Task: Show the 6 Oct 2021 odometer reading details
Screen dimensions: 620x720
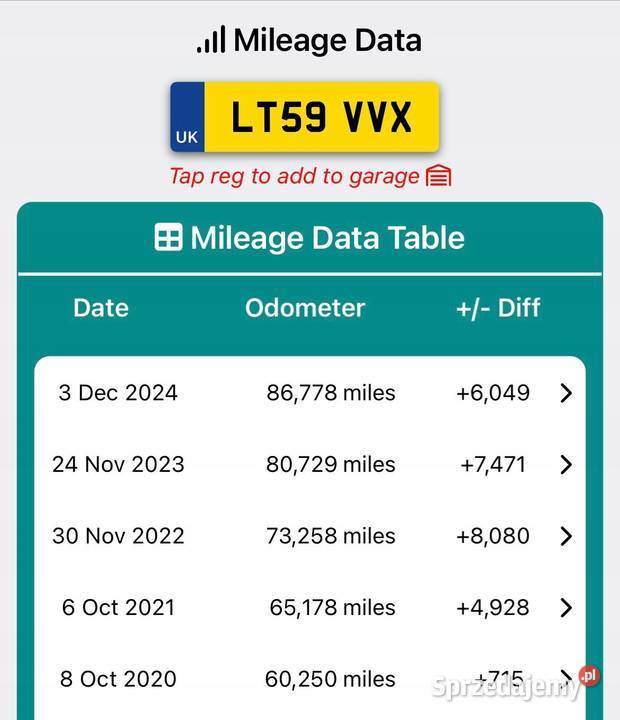Action: pyautogui.click(x=565, y=607)
